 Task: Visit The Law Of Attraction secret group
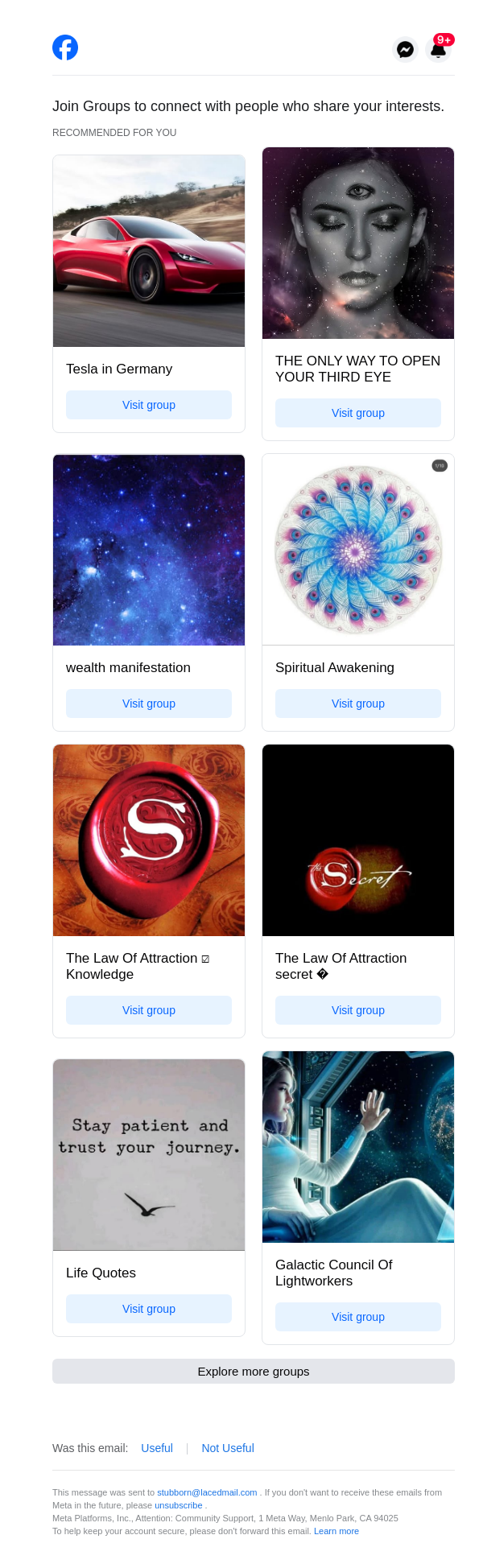click(358, 1010)
